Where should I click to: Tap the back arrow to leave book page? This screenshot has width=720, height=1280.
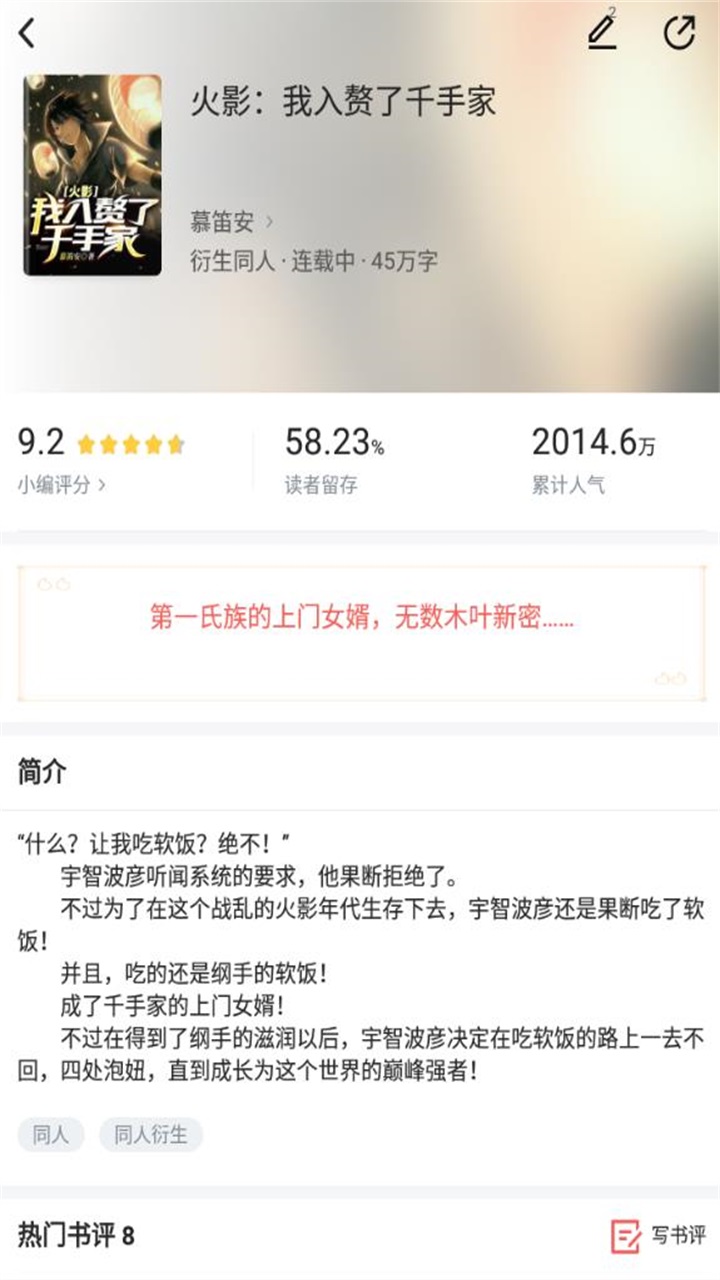point(27,32)
